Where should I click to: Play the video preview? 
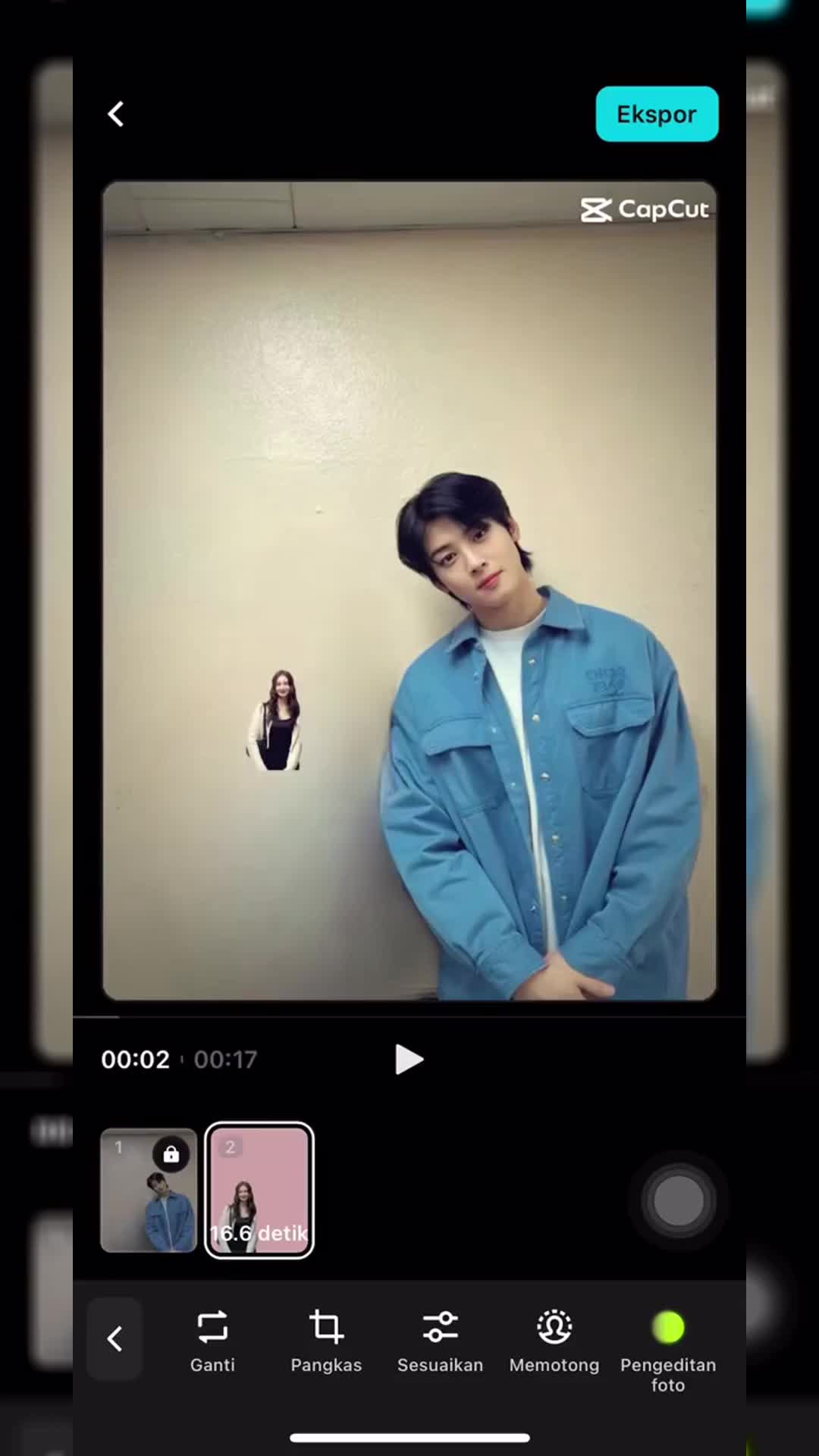click(x=409, y=1059)
